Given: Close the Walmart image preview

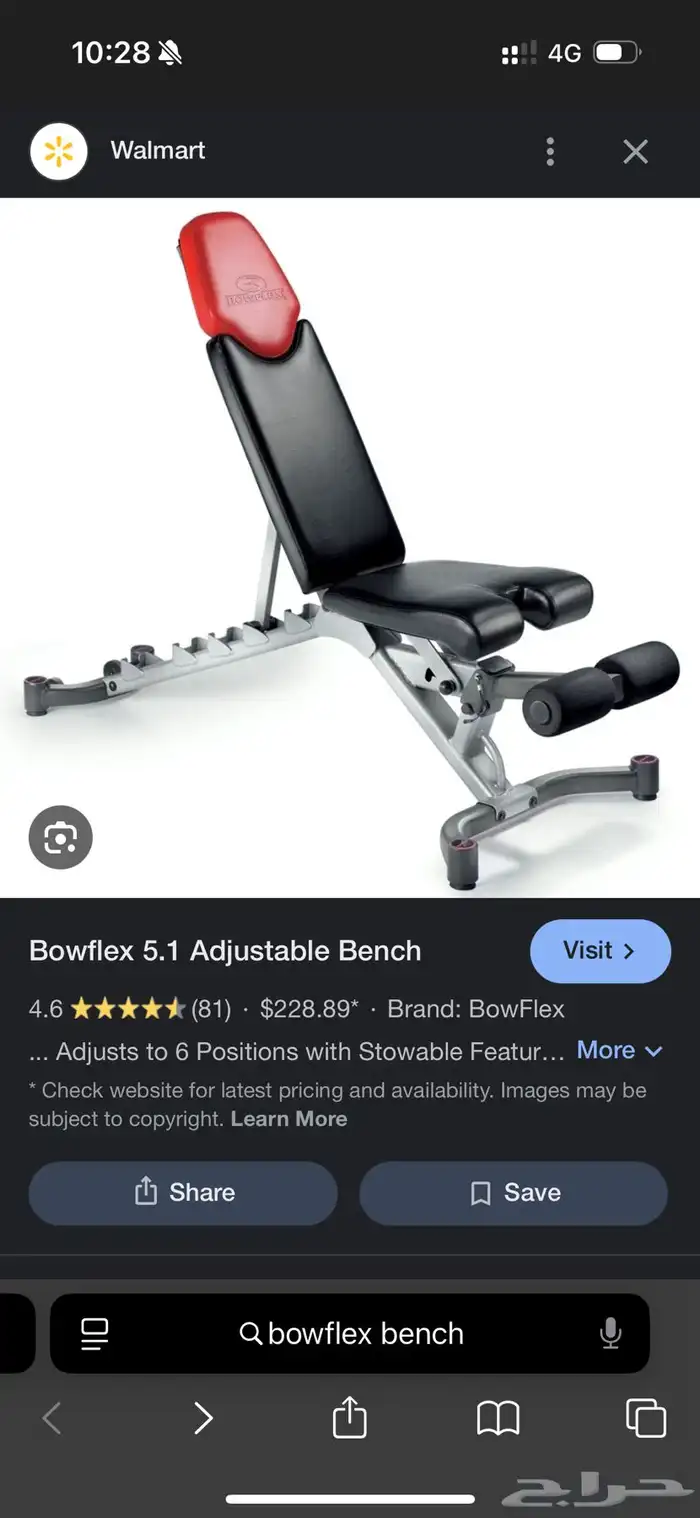Looking at the screenshot, I should (635, 152).
